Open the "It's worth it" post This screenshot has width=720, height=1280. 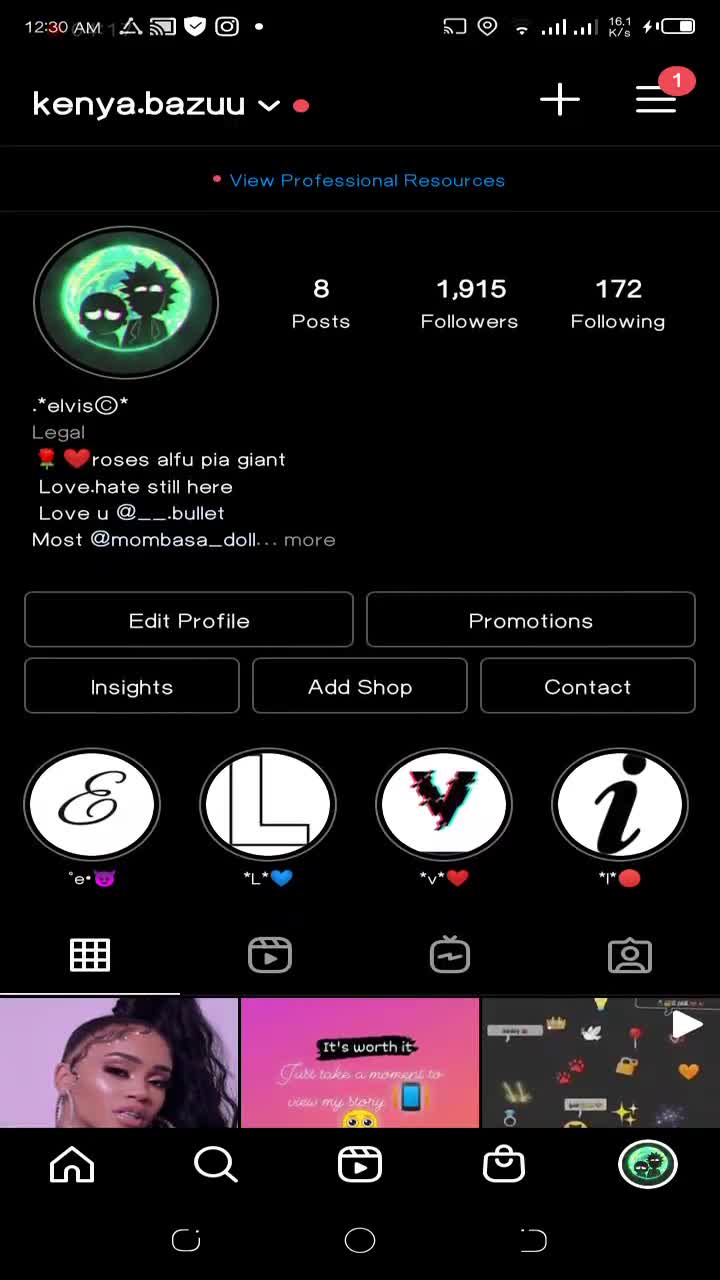coord(360,1062)
